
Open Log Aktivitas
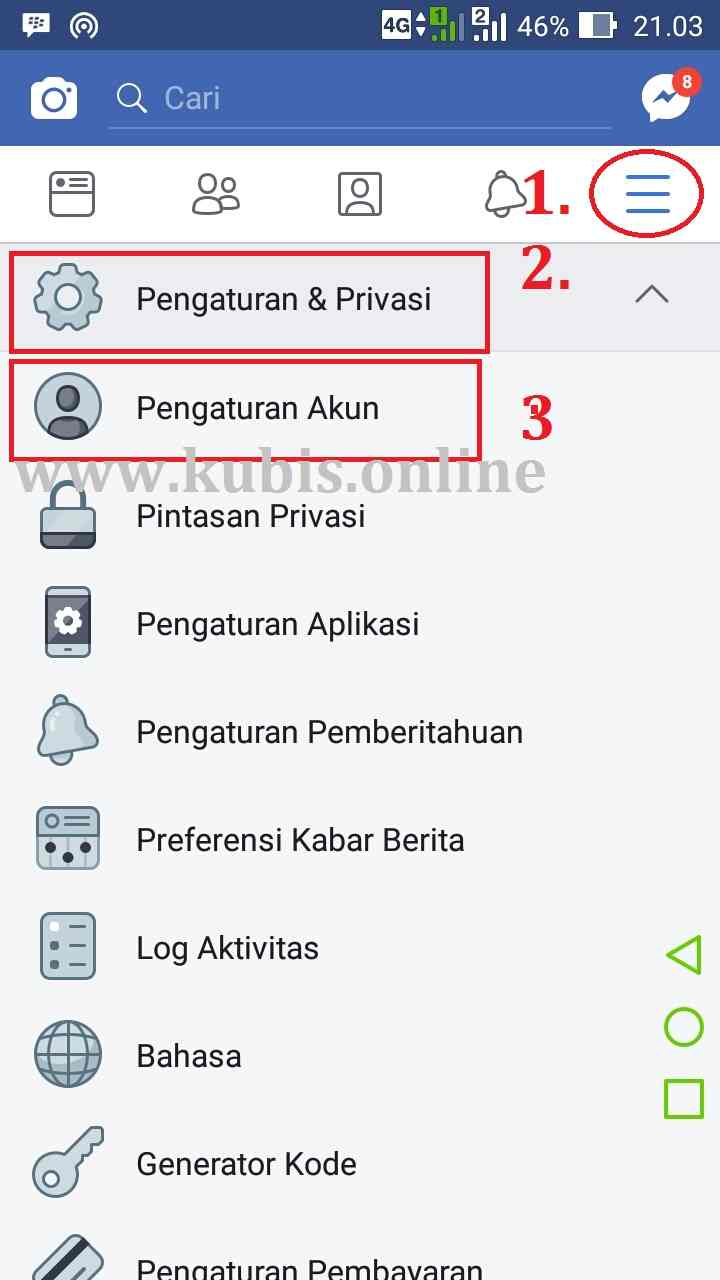click(x=227, y=948)
